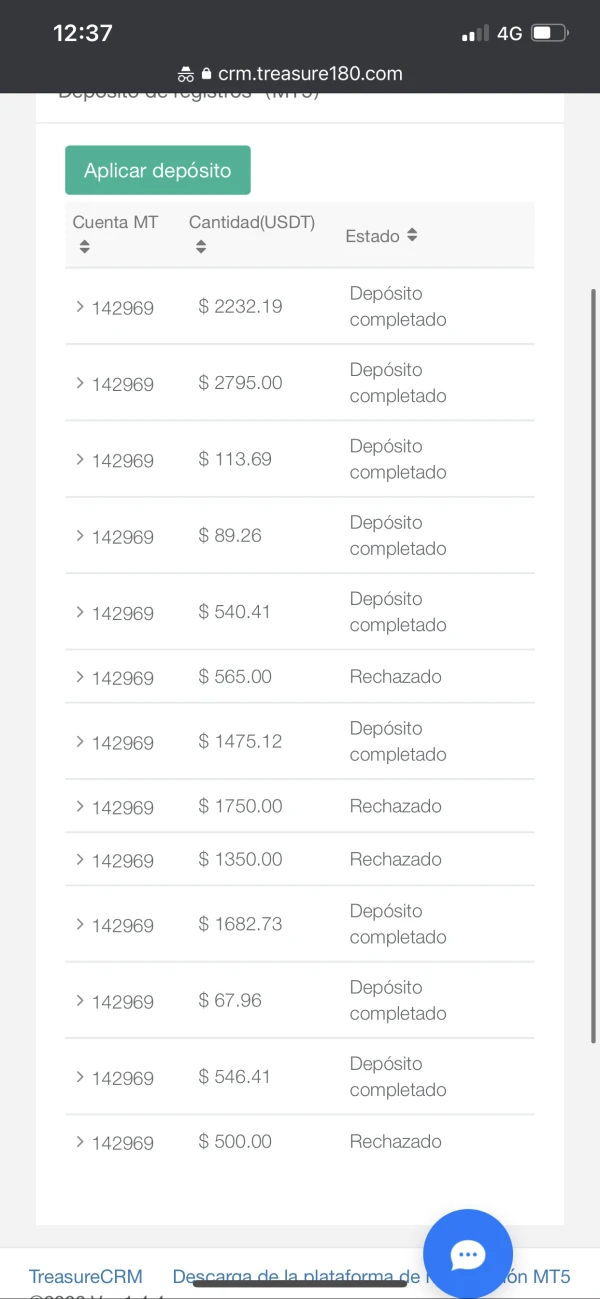
Task: Expand the $ 67.96 deposit row
Action: (x=80, y=1001)
